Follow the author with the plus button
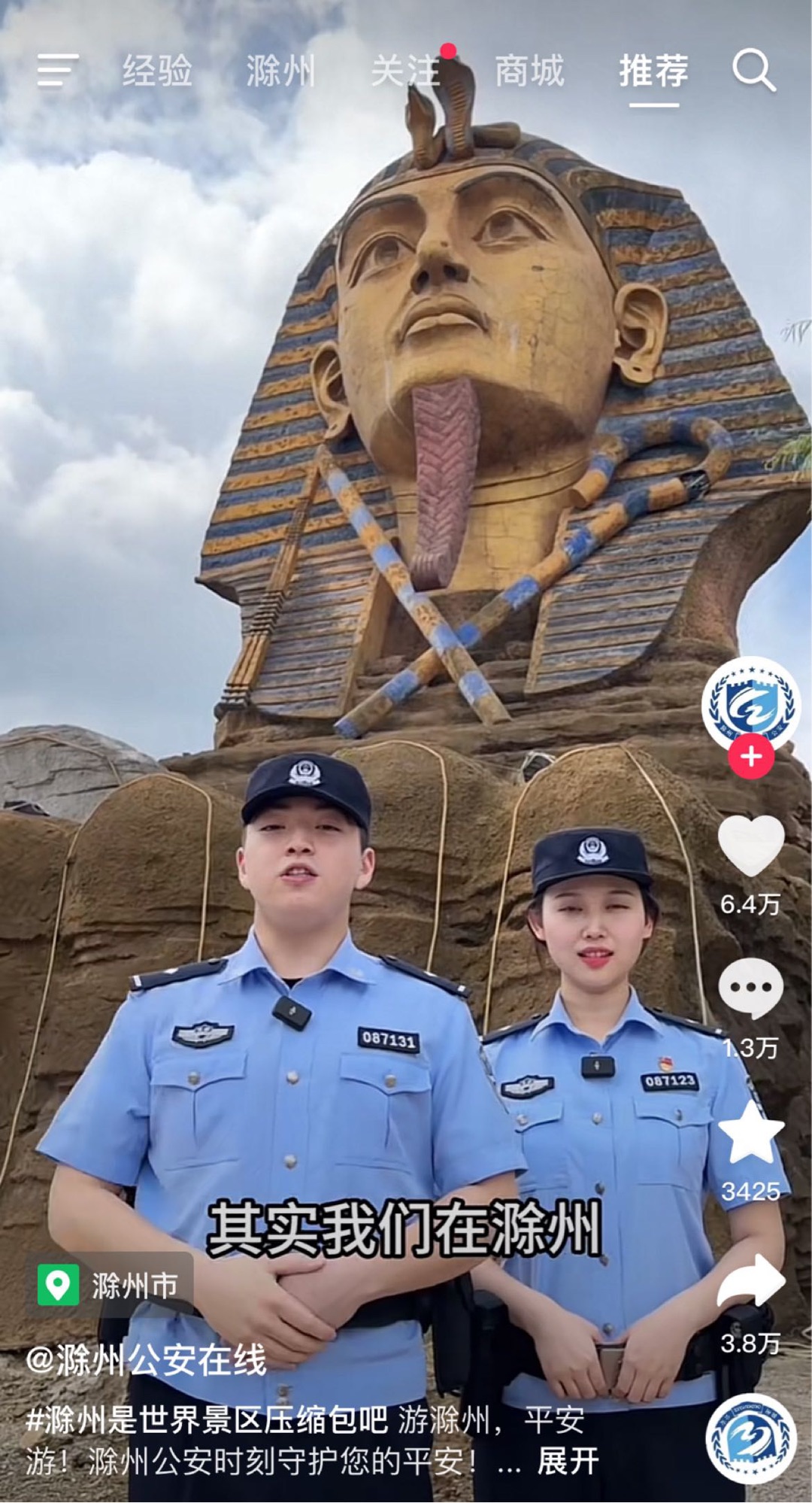Image resolution: width=812 pixels, height=1503 pixels. click(x=751, y=756)
